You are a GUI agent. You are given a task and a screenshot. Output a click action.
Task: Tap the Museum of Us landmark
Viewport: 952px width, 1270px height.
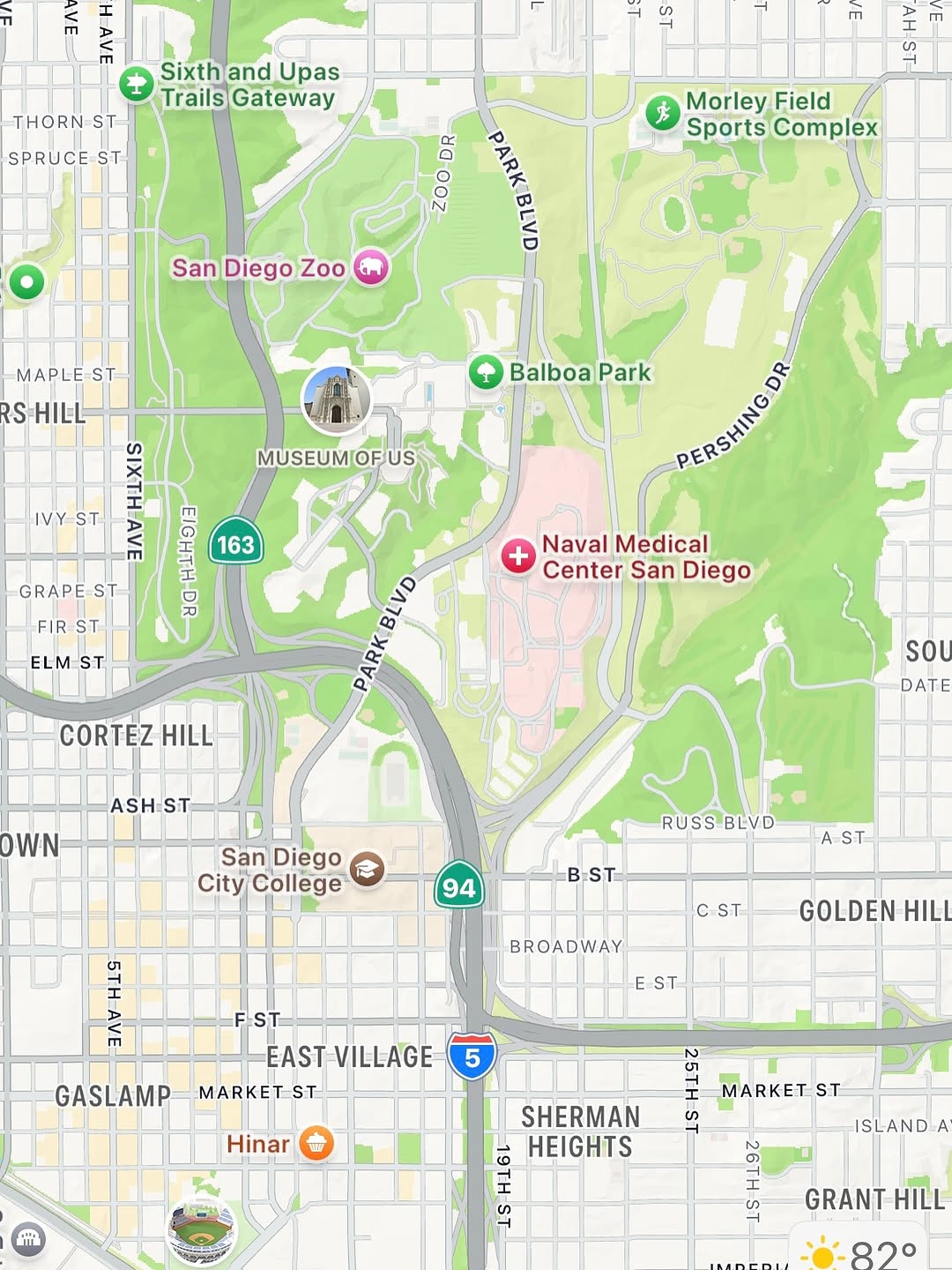[x=336, y=400]
